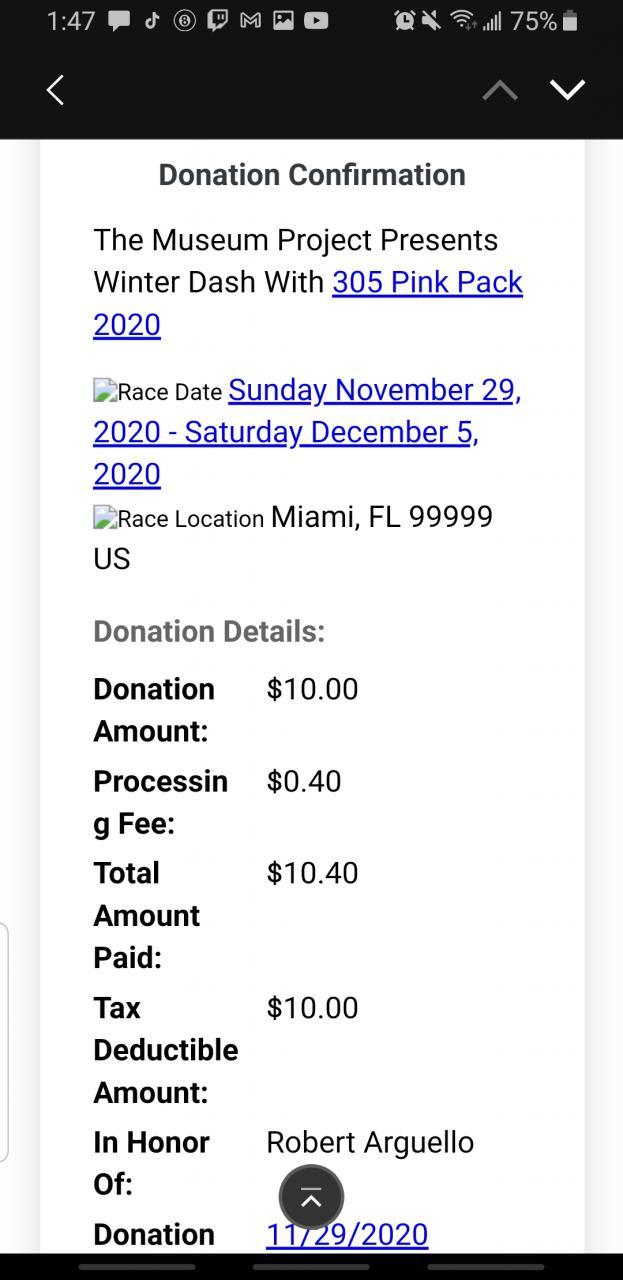Open the Sunday November 29 race date link

[x=374, y=390]
